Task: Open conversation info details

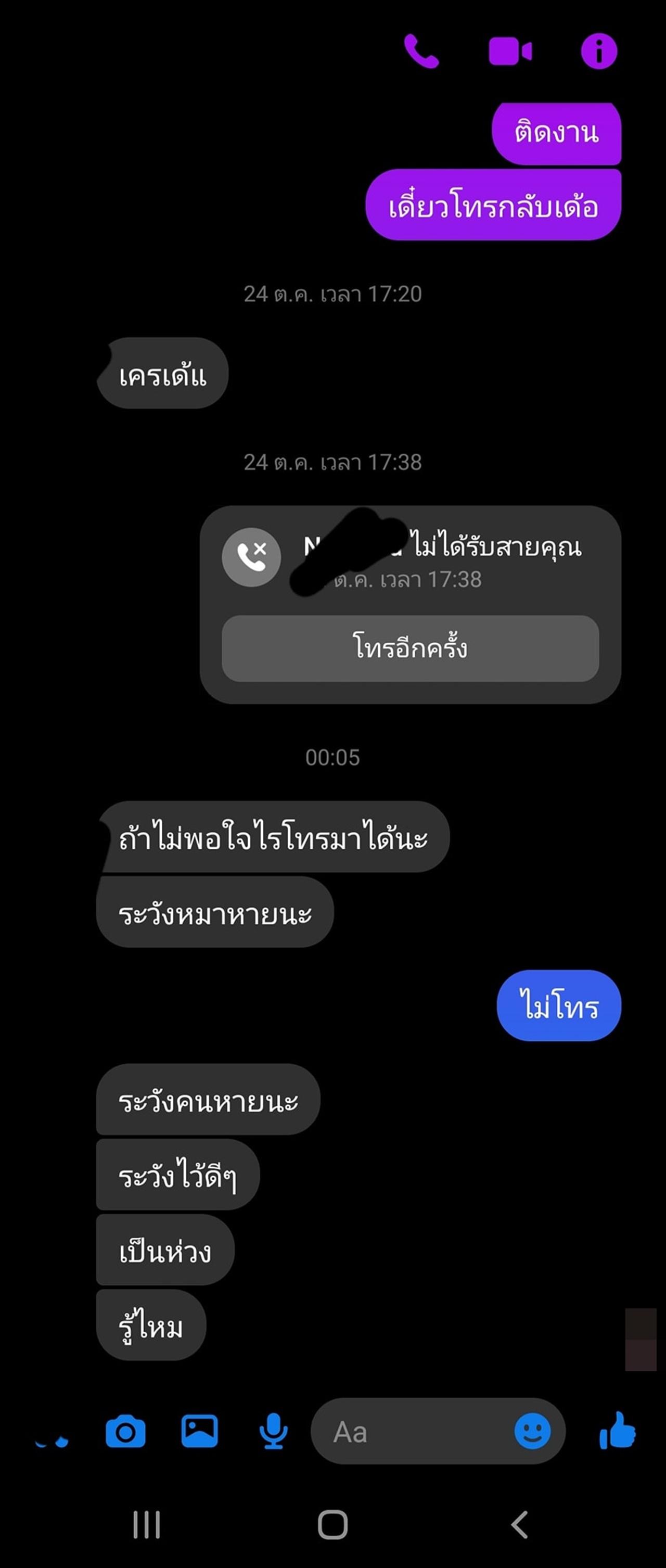Action: (598, 51)
